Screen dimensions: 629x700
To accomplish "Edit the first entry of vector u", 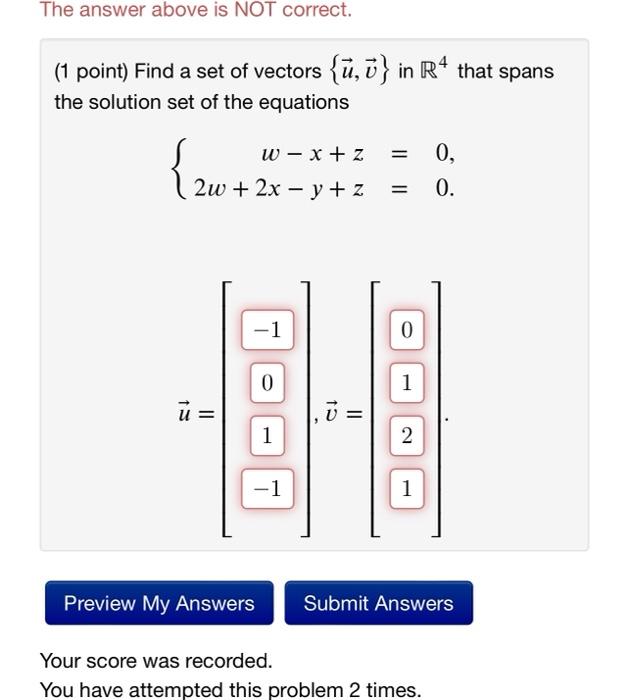I will click(267, 329).
